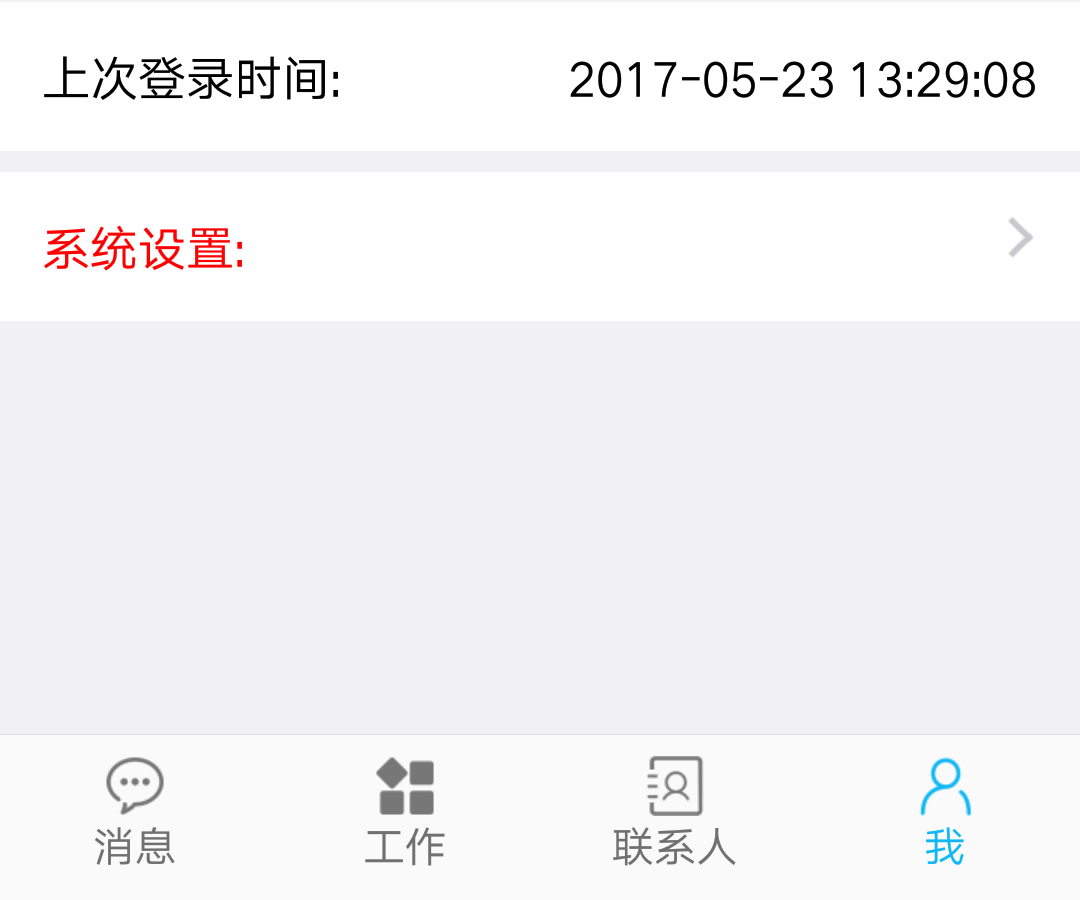Switch to the 消息 tab
Image resolution: width=1080 pixels, height=900 pixels.
[x=135, y=812]
